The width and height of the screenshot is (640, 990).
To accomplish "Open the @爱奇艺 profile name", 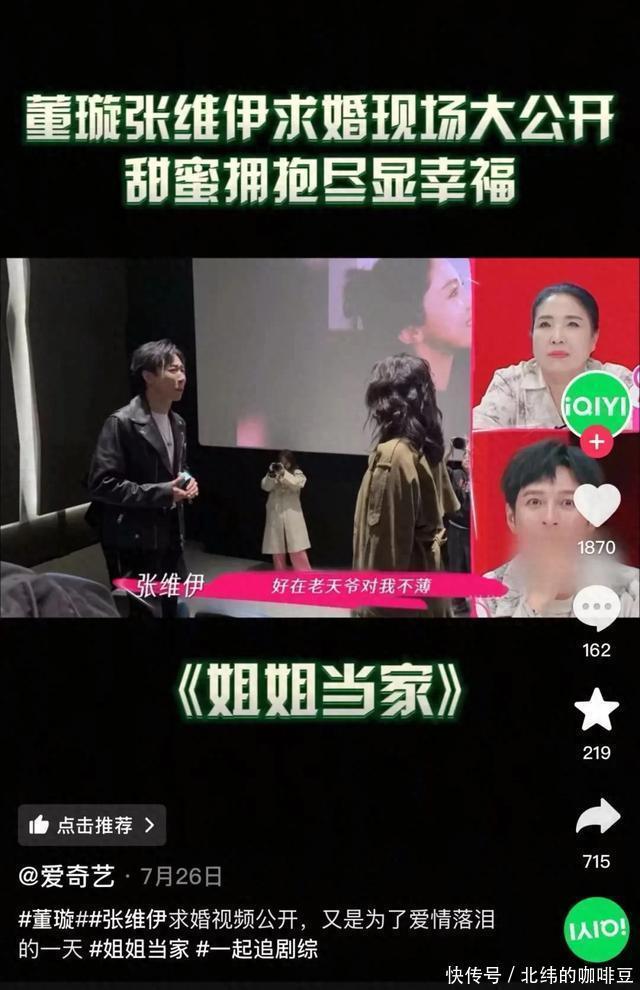I will [68, 877].
